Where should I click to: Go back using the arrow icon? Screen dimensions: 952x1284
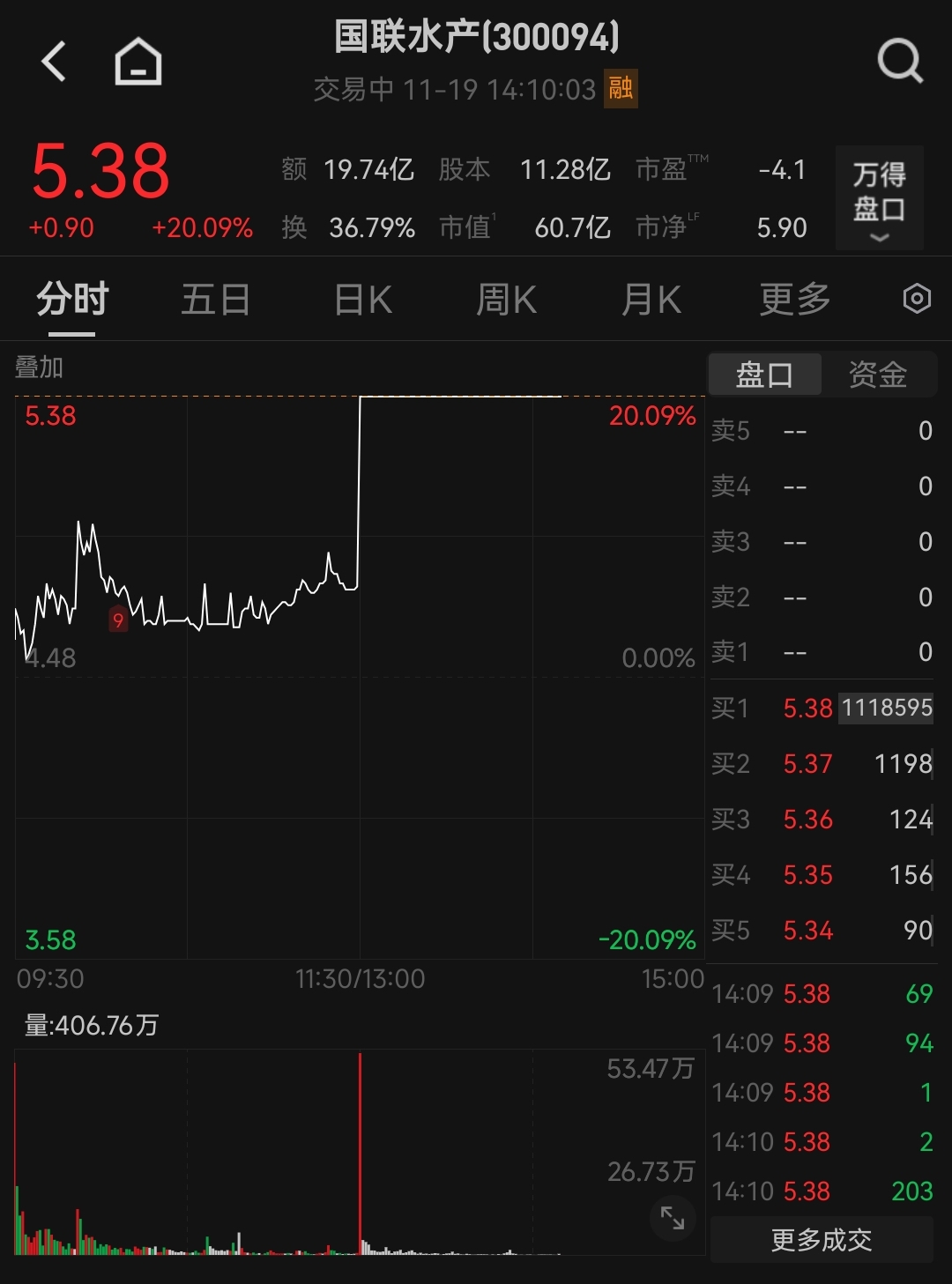pyautogui.click(x=55, y=62)
